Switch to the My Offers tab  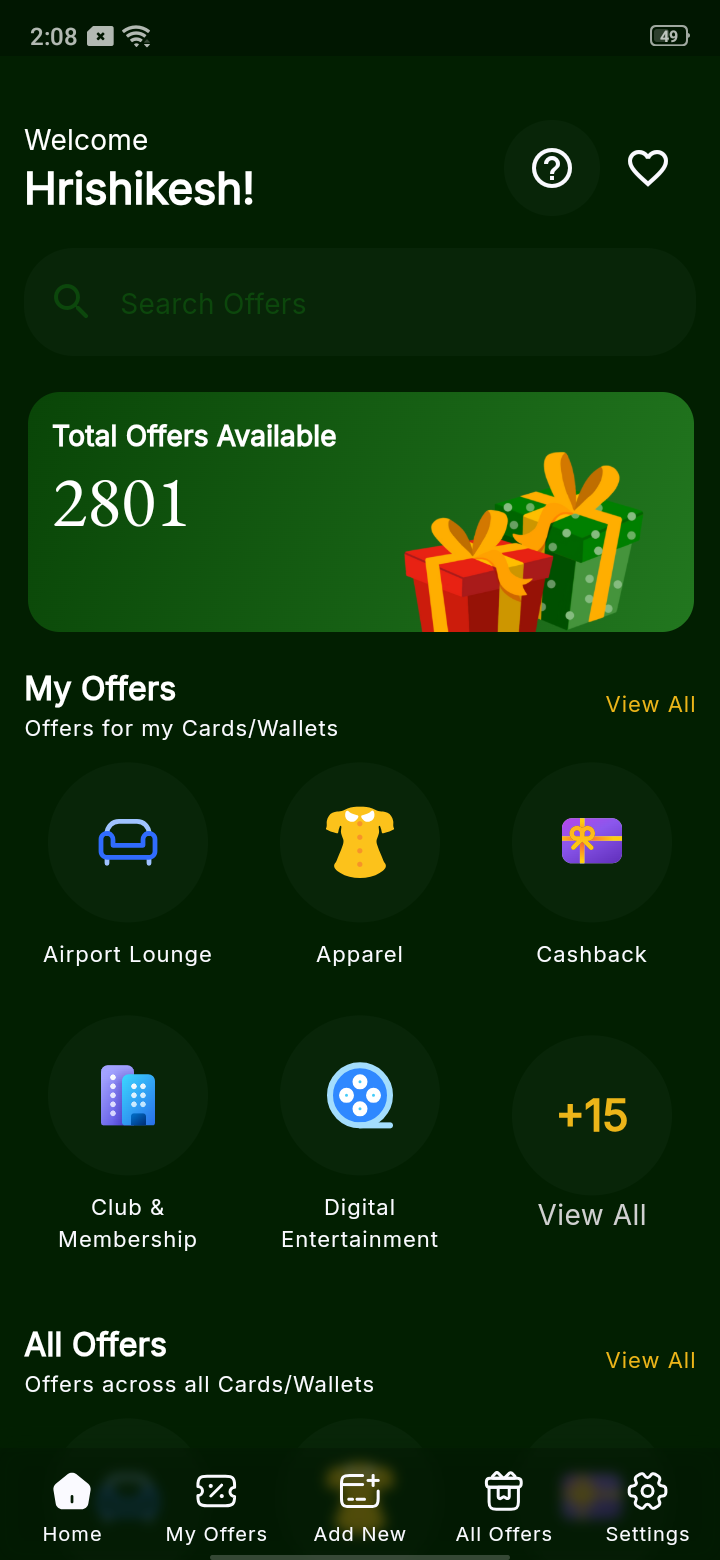point(216,1506)
